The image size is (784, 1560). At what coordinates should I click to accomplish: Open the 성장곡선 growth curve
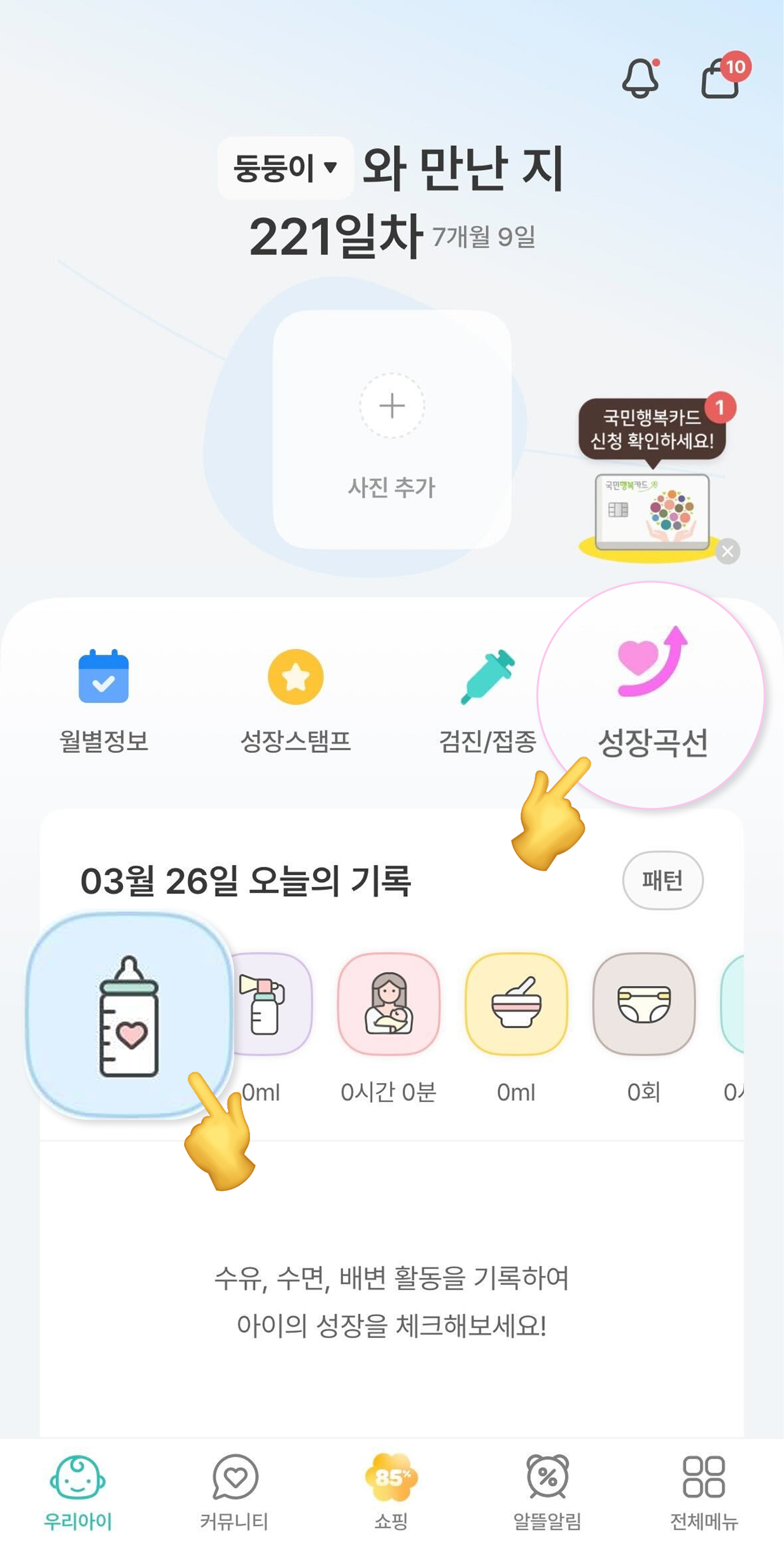pyautogui.click(x=652, y=695)
